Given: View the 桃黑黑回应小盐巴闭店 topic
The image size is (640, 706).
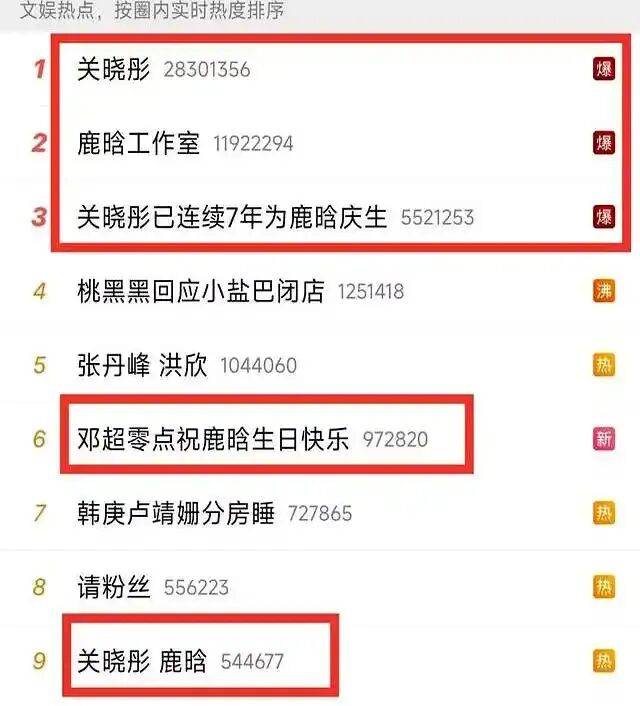Looking at the screenshot, I should 201,291.
